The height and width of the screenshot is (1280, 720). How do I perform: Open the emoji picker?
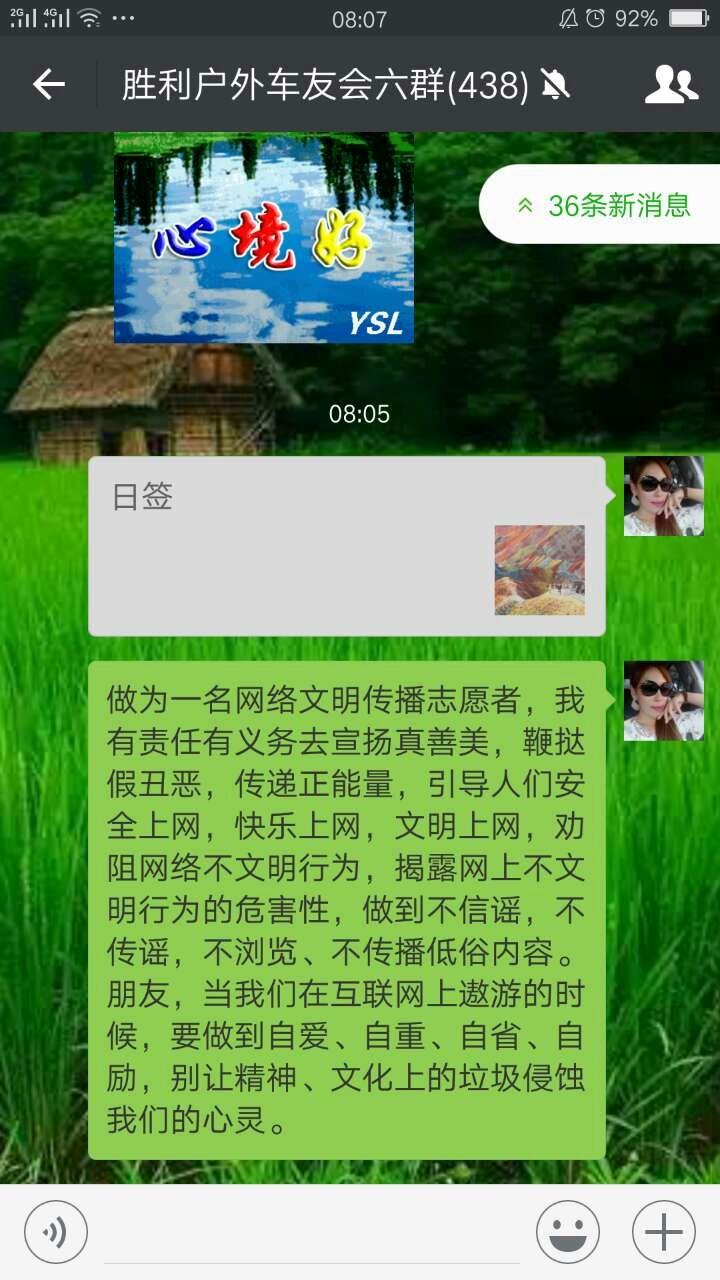[568, 1232]
